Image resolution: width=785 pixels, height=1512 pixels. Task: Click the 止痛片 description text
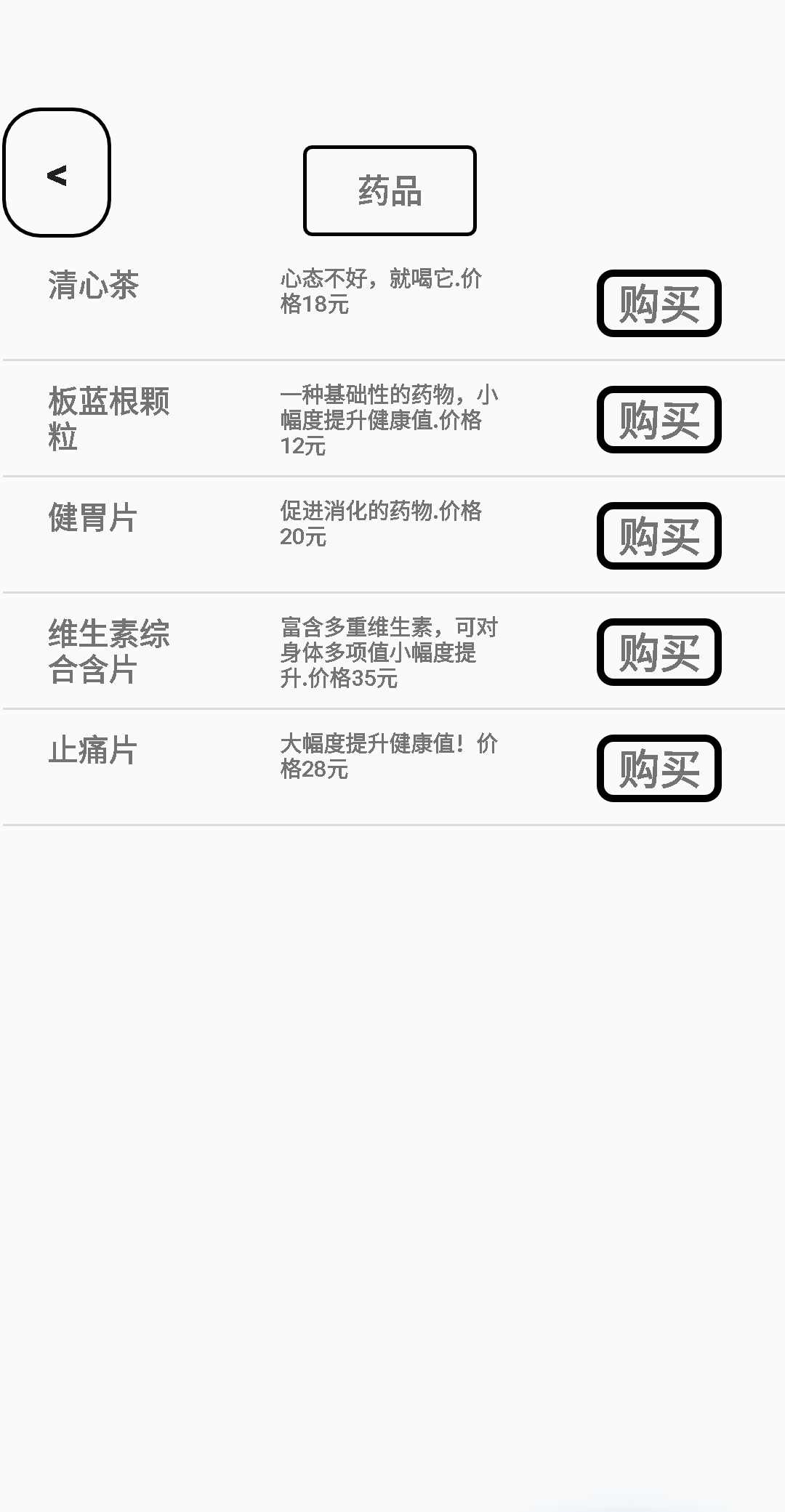[x=387, y=756]
